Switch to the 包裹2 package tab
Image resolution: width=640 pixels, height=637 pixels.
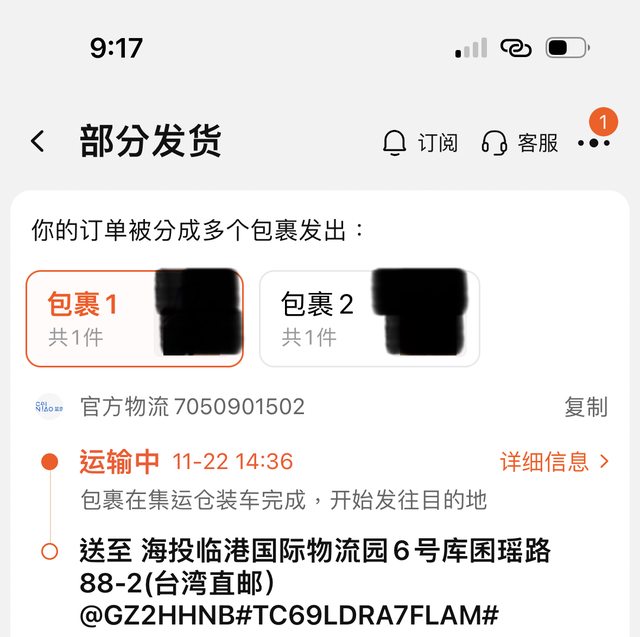pyautogui.click(x=368, y=317)
